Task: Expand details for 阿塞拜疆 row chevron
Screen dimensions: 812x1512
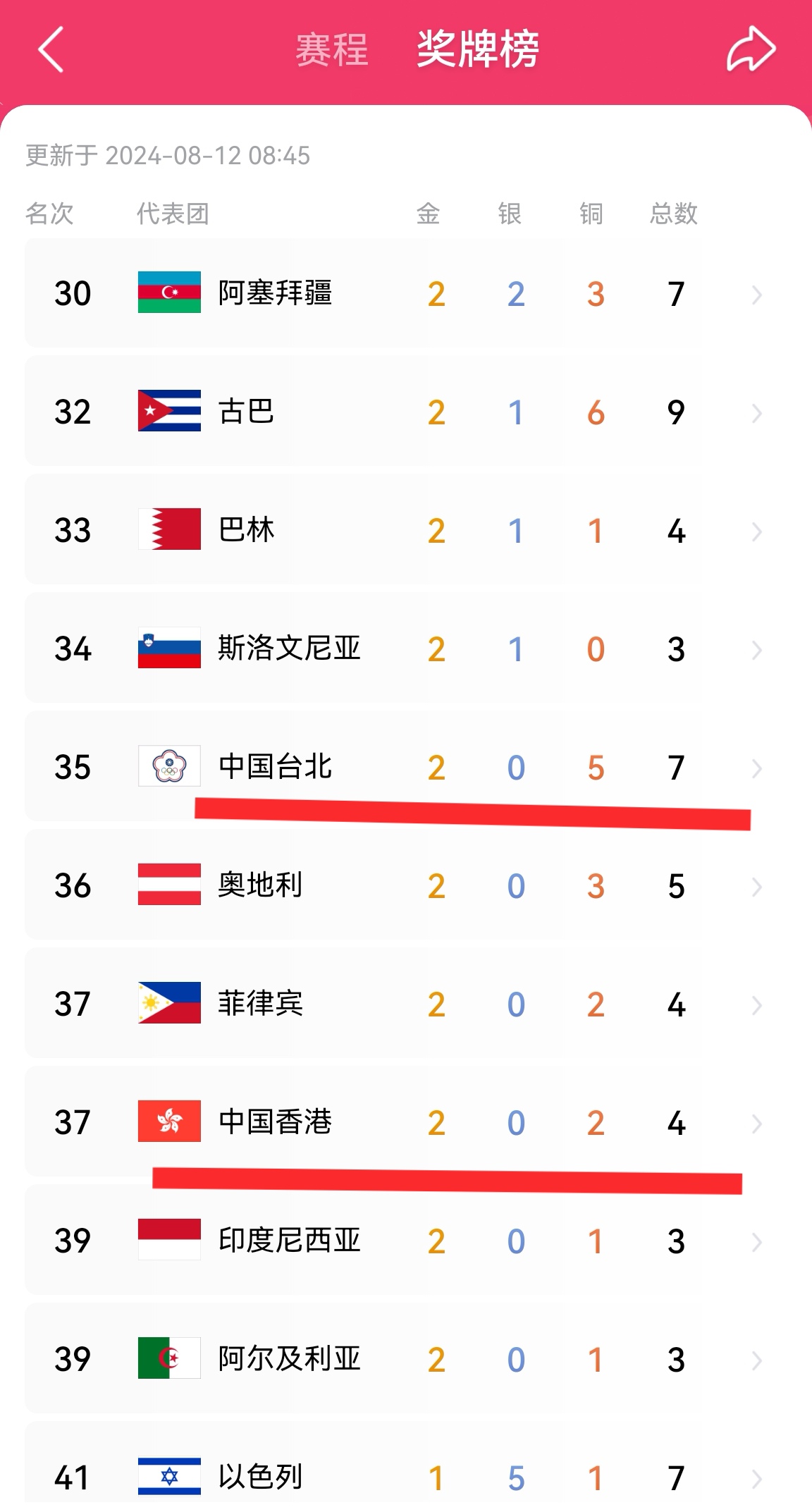Action: pos(758,294)
